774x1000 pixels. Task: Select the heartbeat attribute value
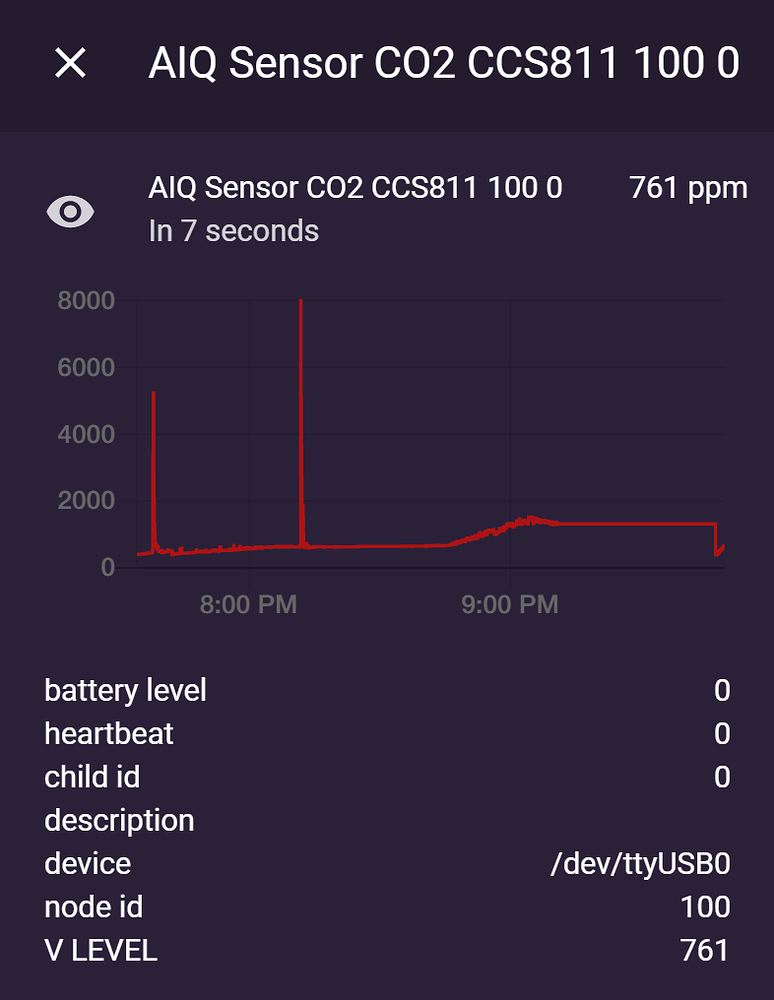coord(723,733)
